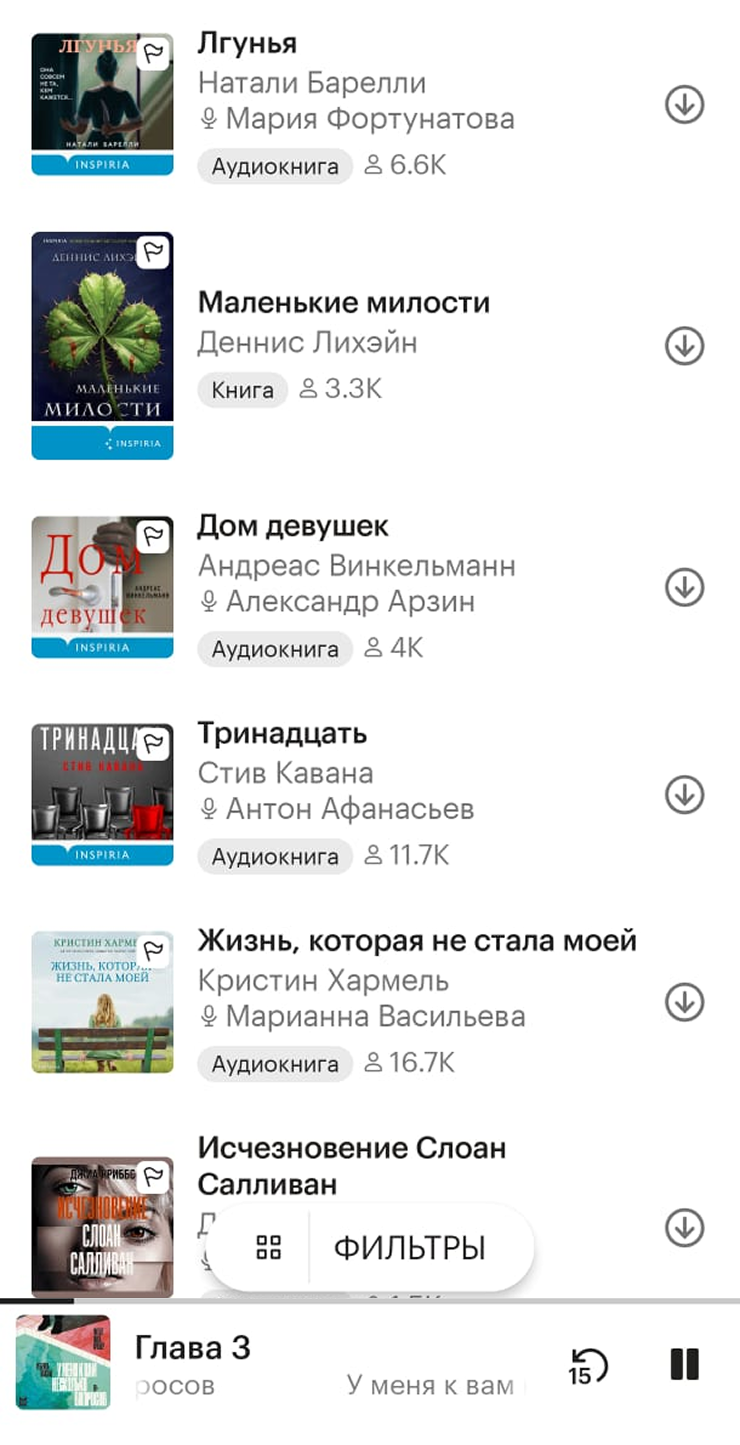Download the audiobook Лгунья

(685, 104)
